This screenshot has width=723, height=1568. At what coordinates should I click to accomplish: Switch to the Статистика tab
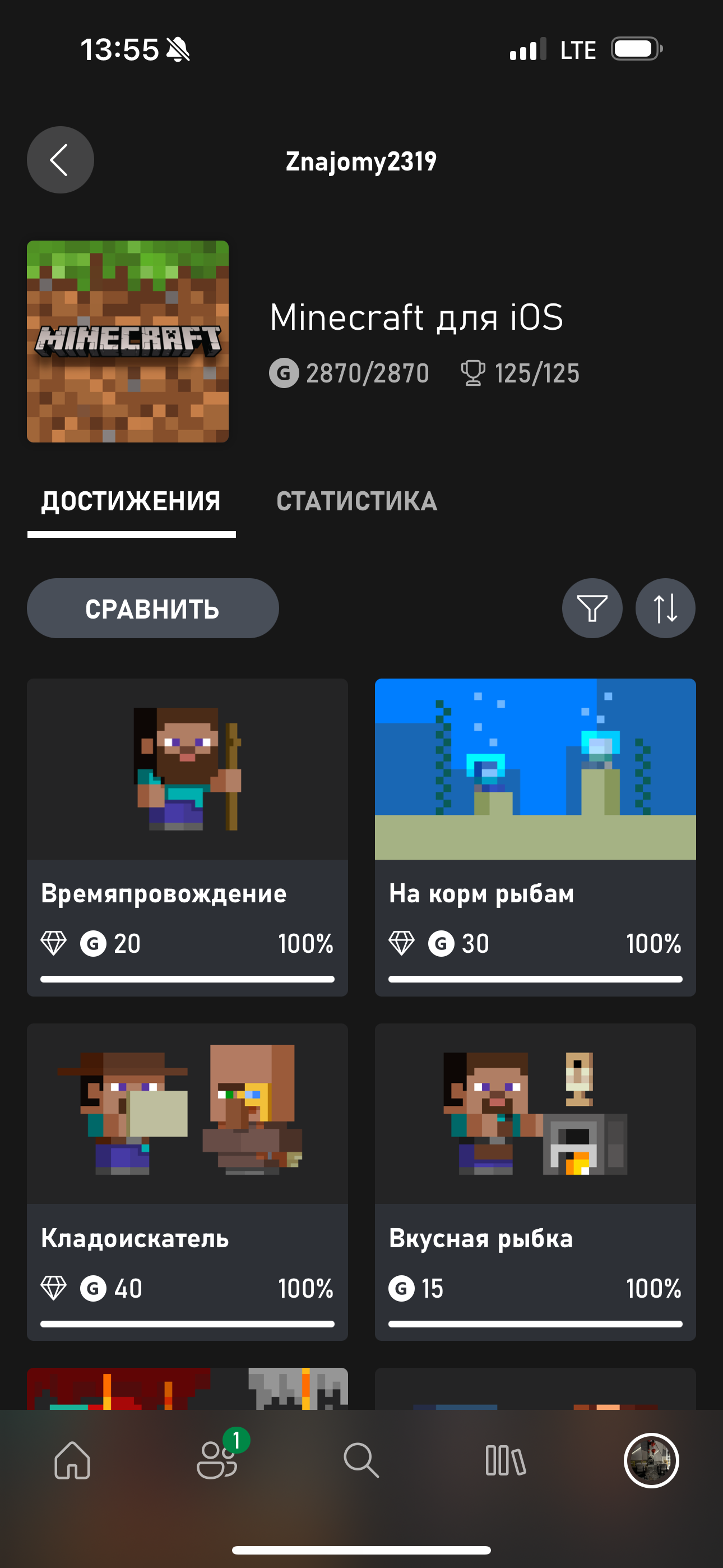[x=356, y=501]
